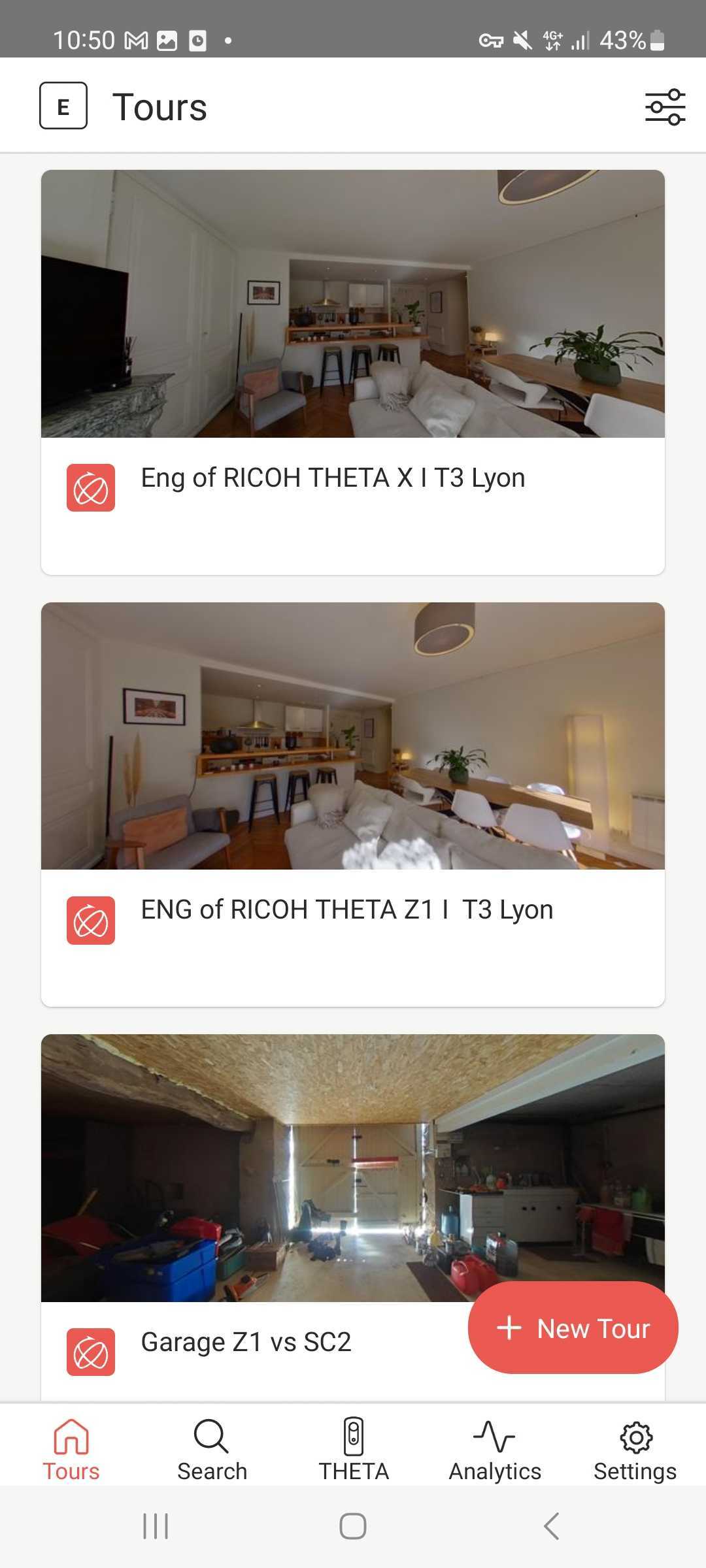Click the 360 tour icon on THETA X card
The image size is (706, 1568).
point(91,486)
